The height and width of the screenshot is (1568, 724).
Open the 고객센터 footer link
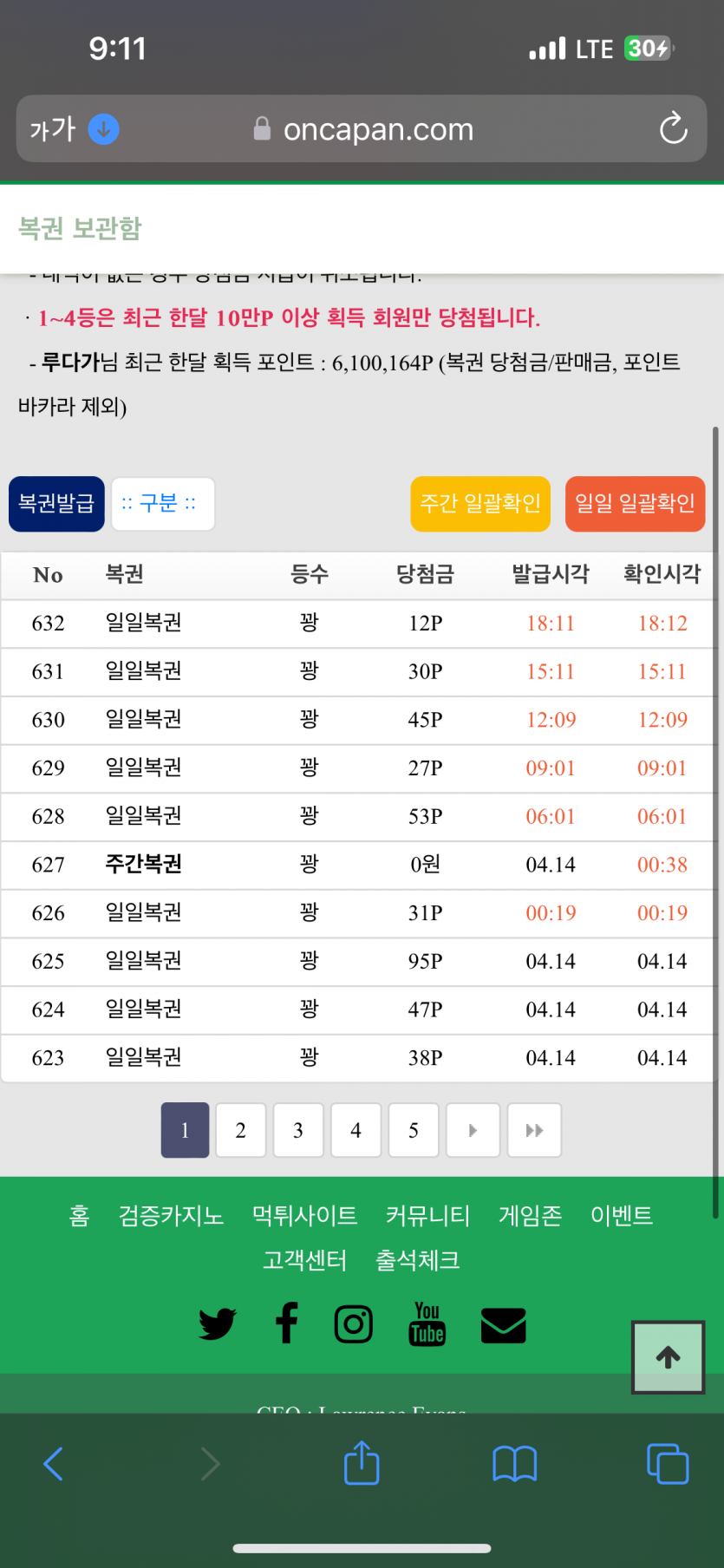pos(304,1260)
